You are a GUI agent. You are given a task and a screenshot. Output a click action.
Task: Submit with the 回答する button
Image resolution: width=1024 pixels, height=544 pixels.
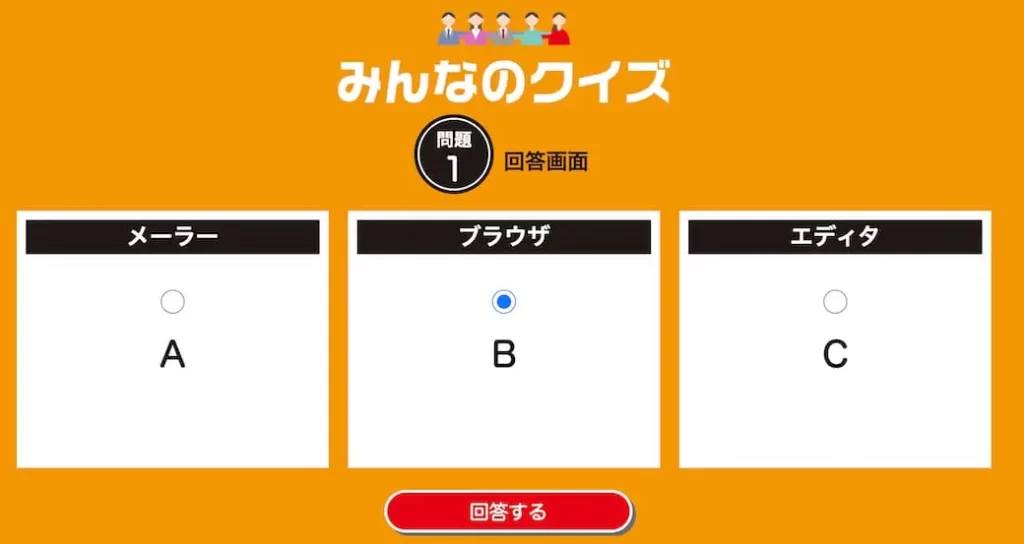coord(508,512)
